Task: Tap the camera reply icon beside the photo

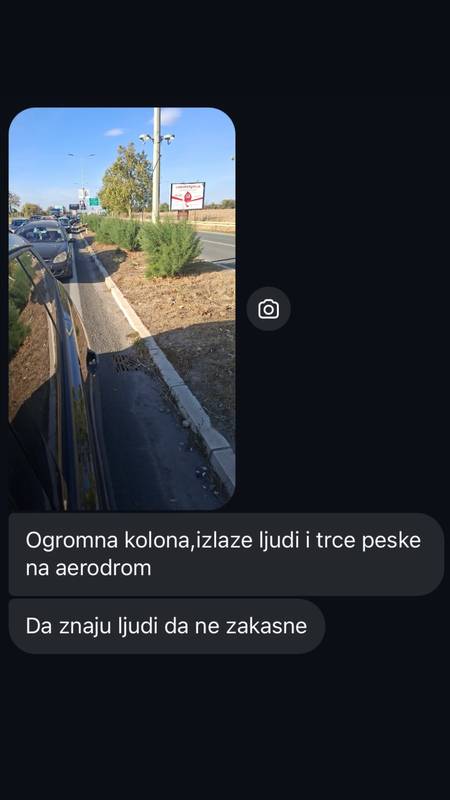Action: tap(268, 309)
